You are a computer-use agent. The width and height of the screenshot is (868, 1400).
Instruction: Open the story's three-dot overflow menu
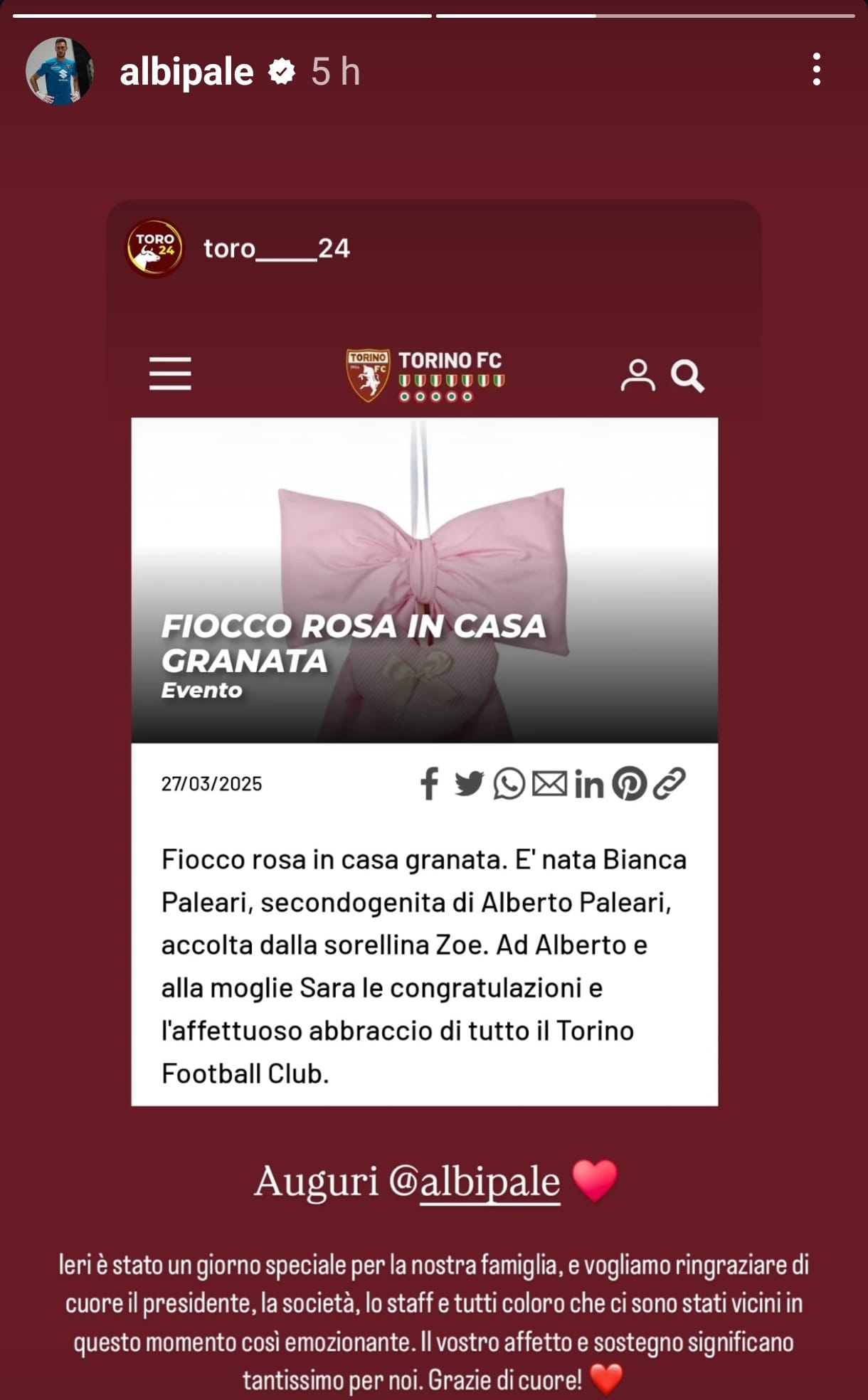coord(816,70)
